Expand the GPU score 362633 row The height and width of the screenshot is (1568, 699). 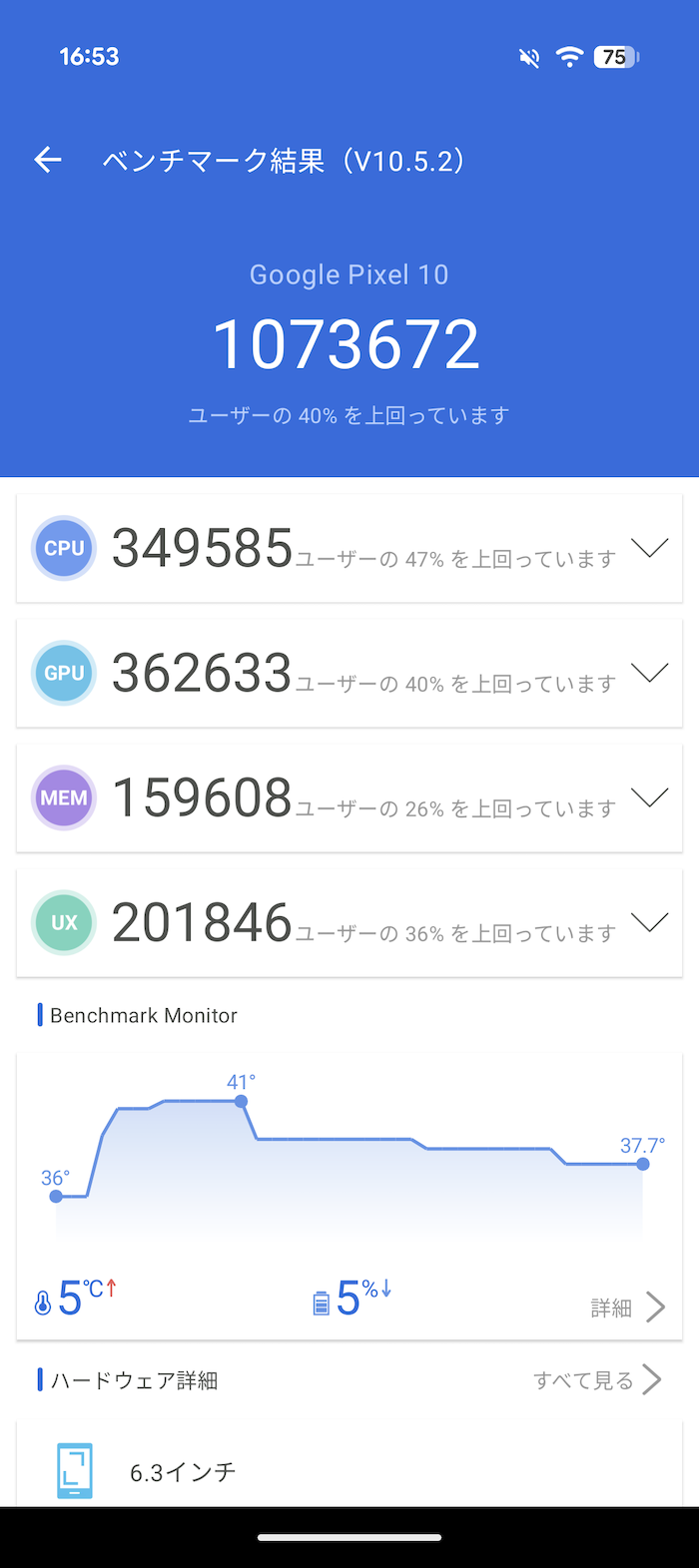349,673
